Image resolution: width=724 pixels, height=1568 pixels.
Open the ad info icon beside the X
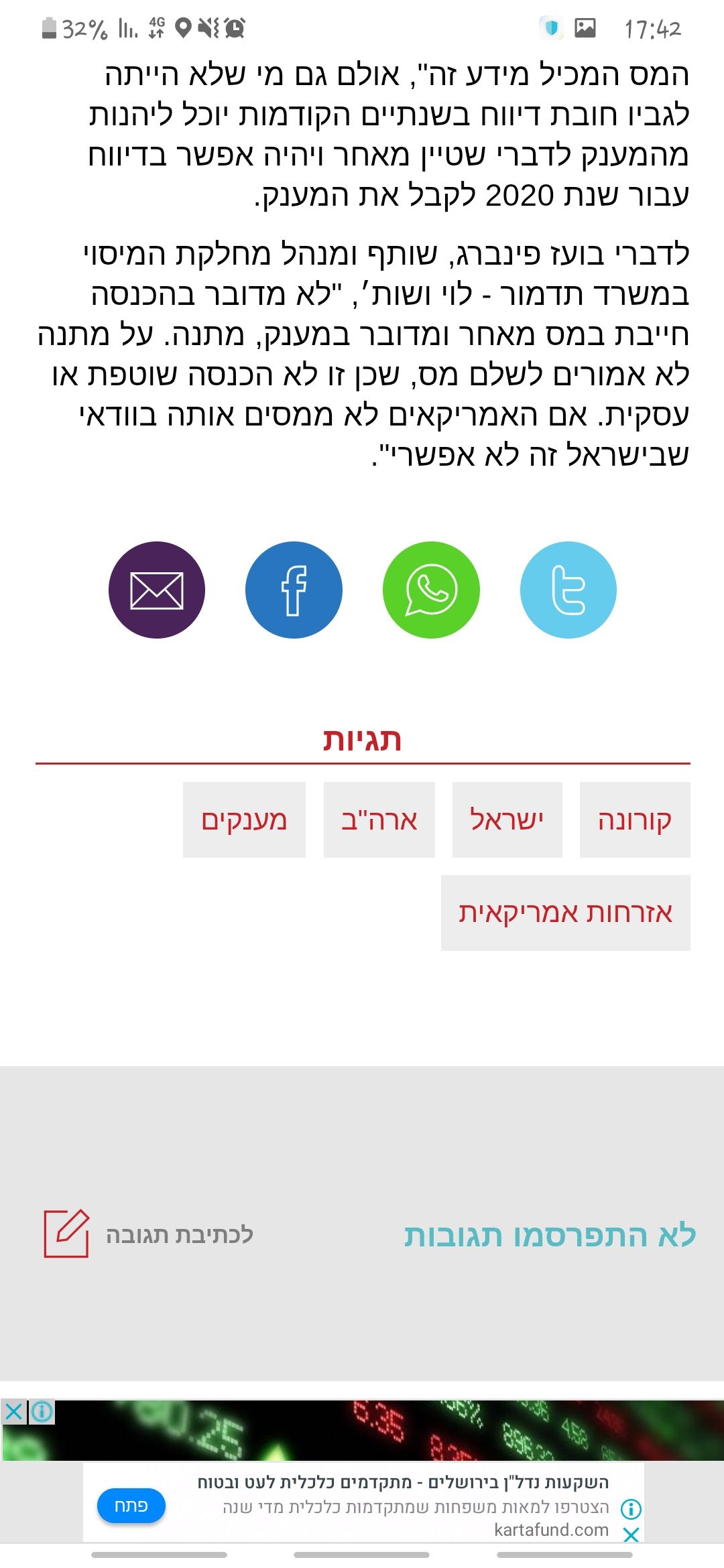(42, 1412)
